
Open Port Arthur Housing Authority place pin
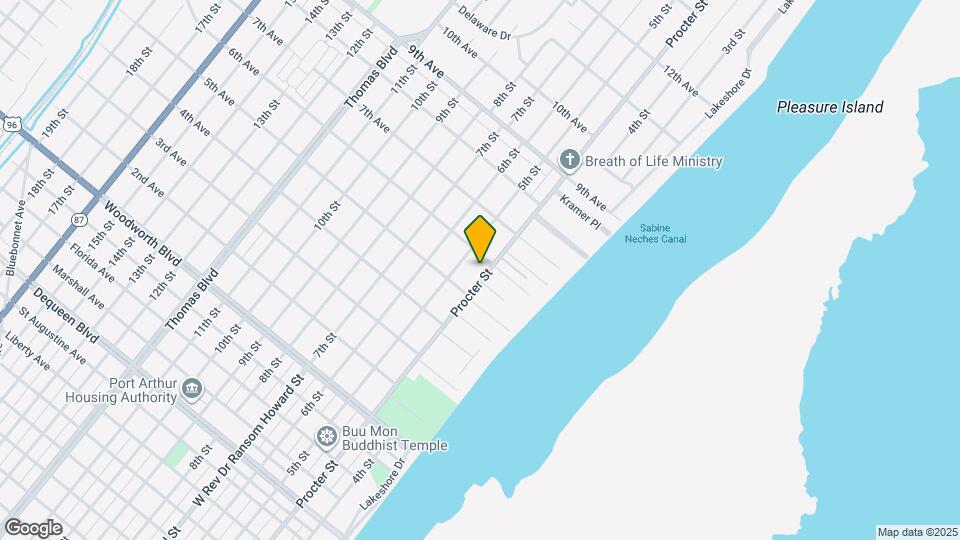[193, 389]
